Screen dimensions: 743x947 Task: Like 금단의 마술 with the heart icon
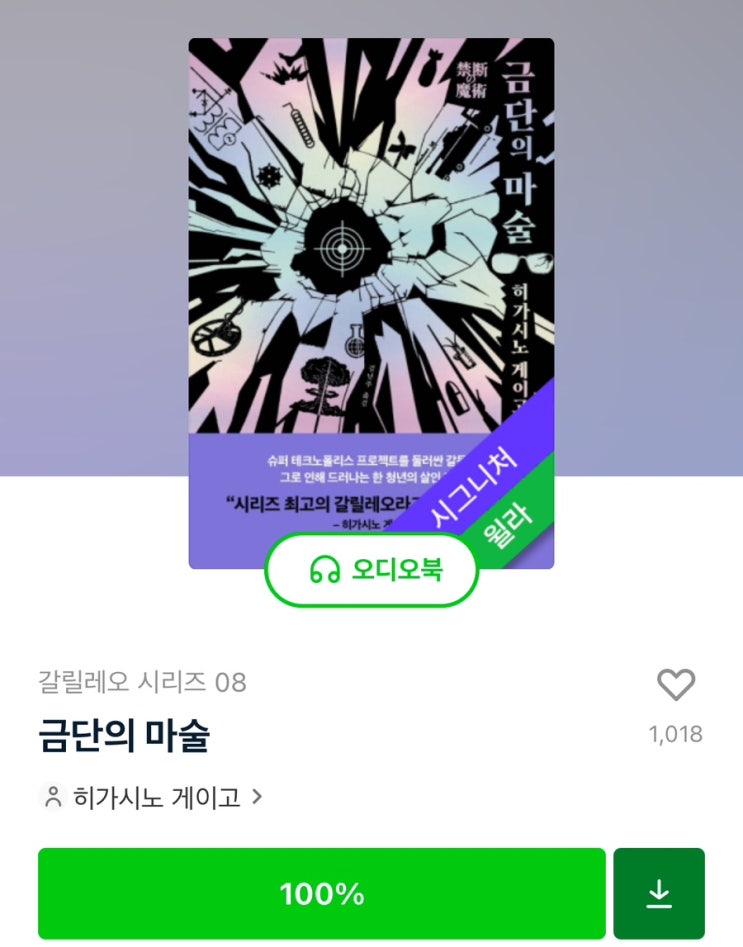[x=675, y=685]
